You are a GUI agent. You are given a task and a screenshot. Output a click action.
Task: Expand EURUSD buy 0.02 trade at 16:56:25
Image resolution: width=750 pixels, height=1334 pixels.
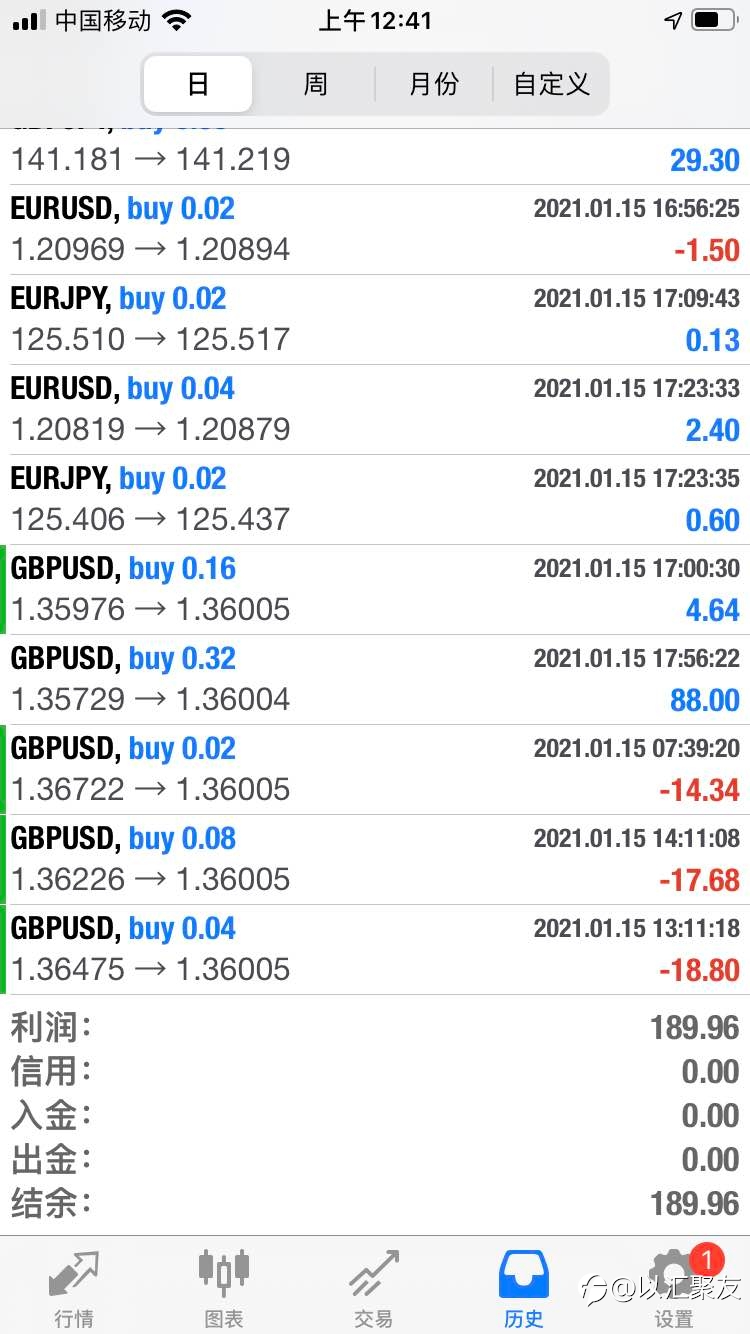click(375, 230)
